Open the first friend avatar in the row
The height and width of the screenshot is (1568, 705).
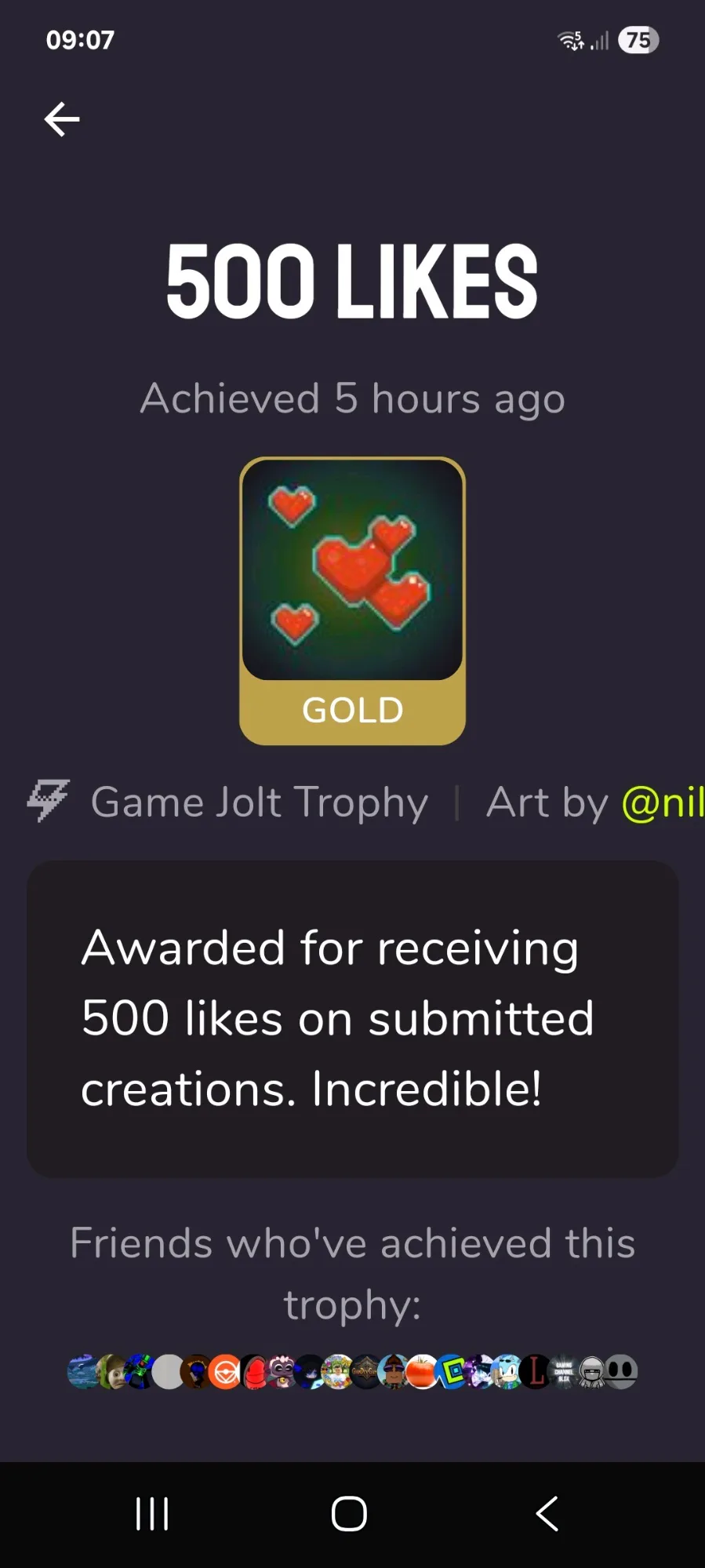82,1372
